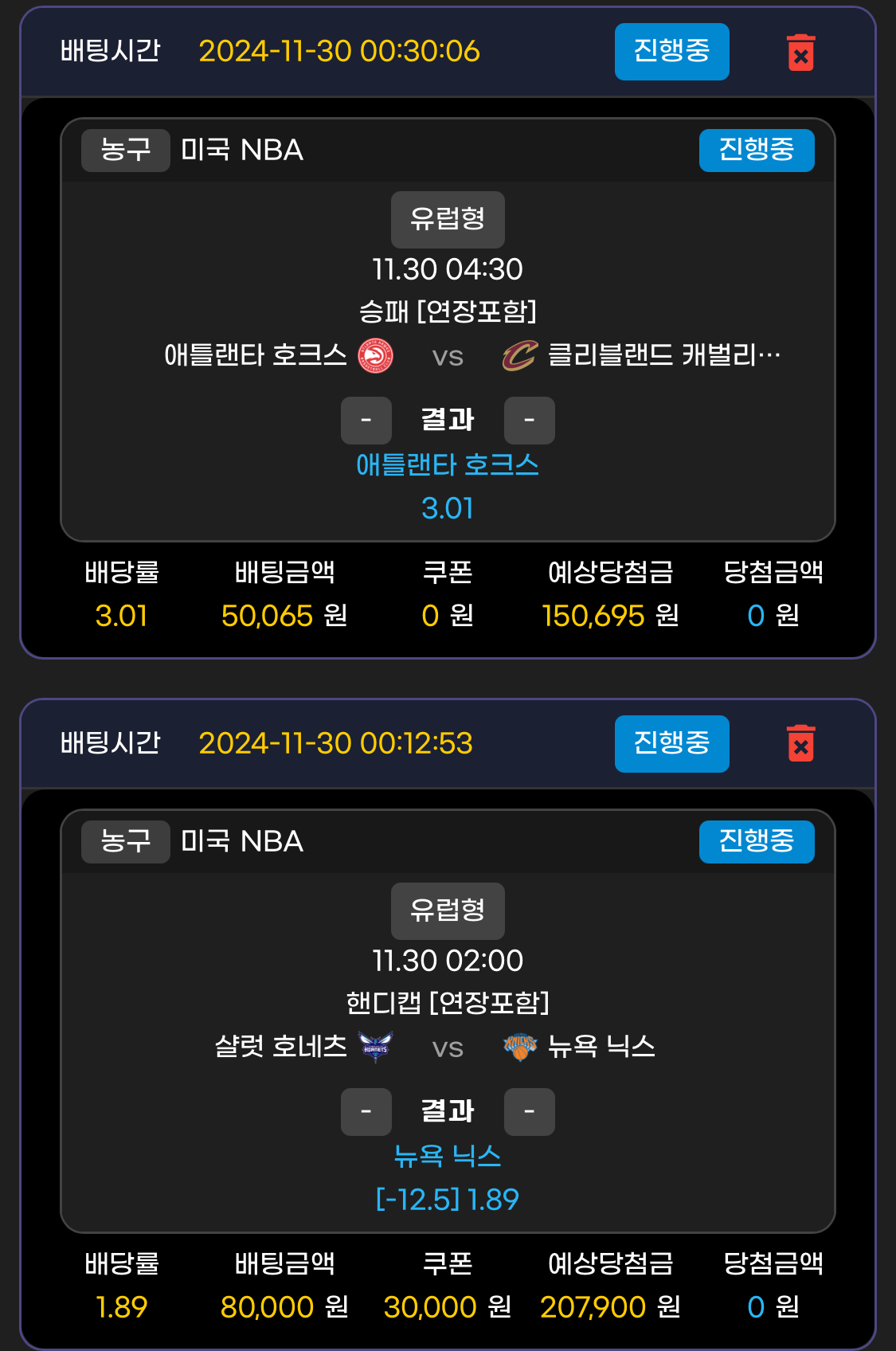
Task: Open the 샬럿 호네츠 vs 뉴욕 닉스 card
Action: tap(448, 1046)
